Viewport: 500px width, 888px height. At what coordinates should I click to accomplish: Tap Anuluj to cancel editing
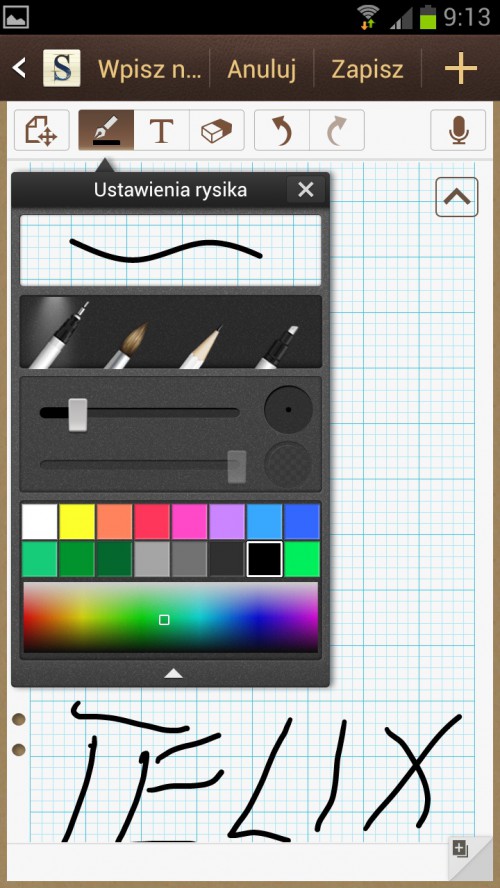click(x=262, y=69)
